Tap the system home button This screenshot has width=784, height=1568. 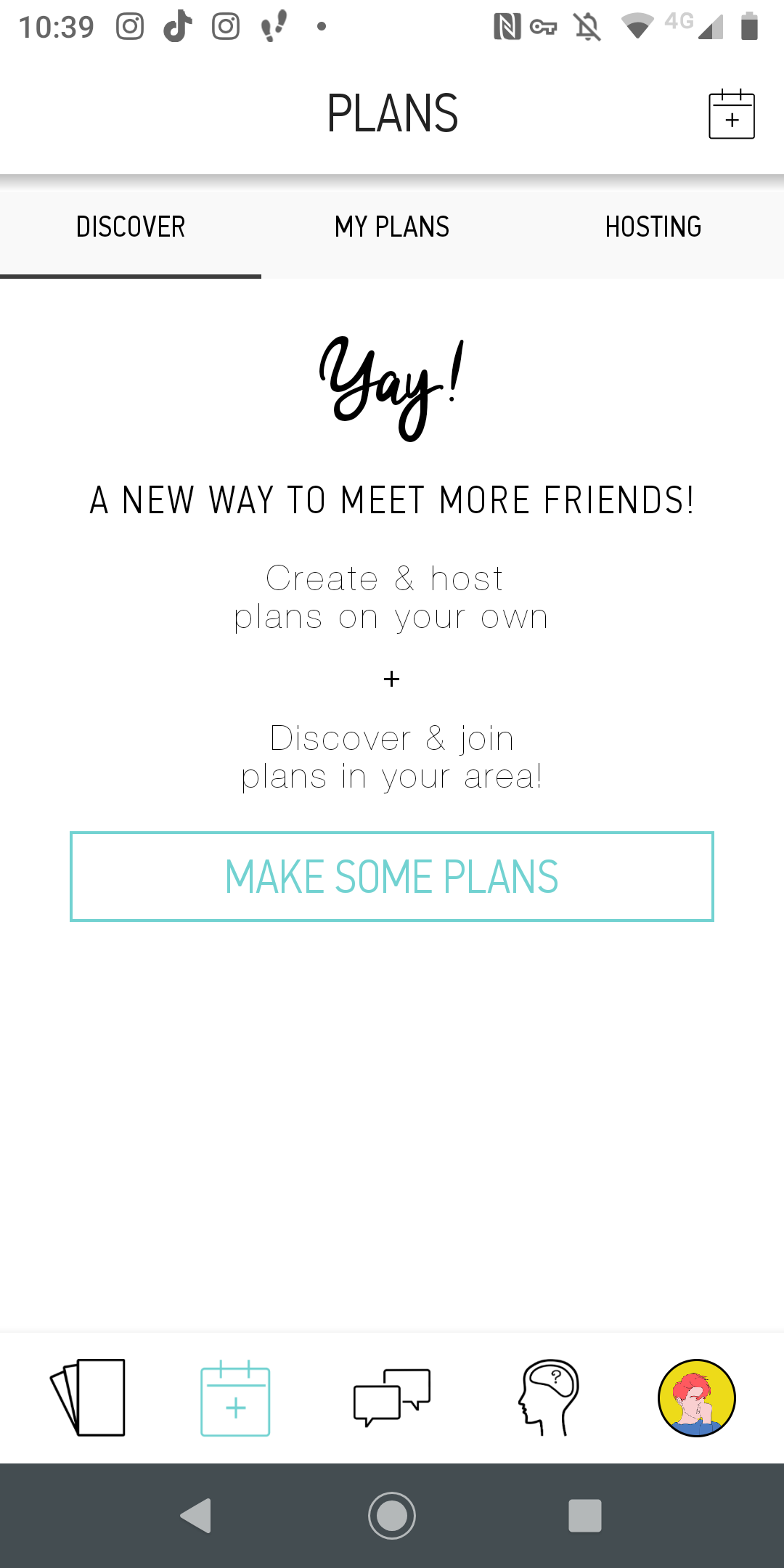tap(392, 1516)
